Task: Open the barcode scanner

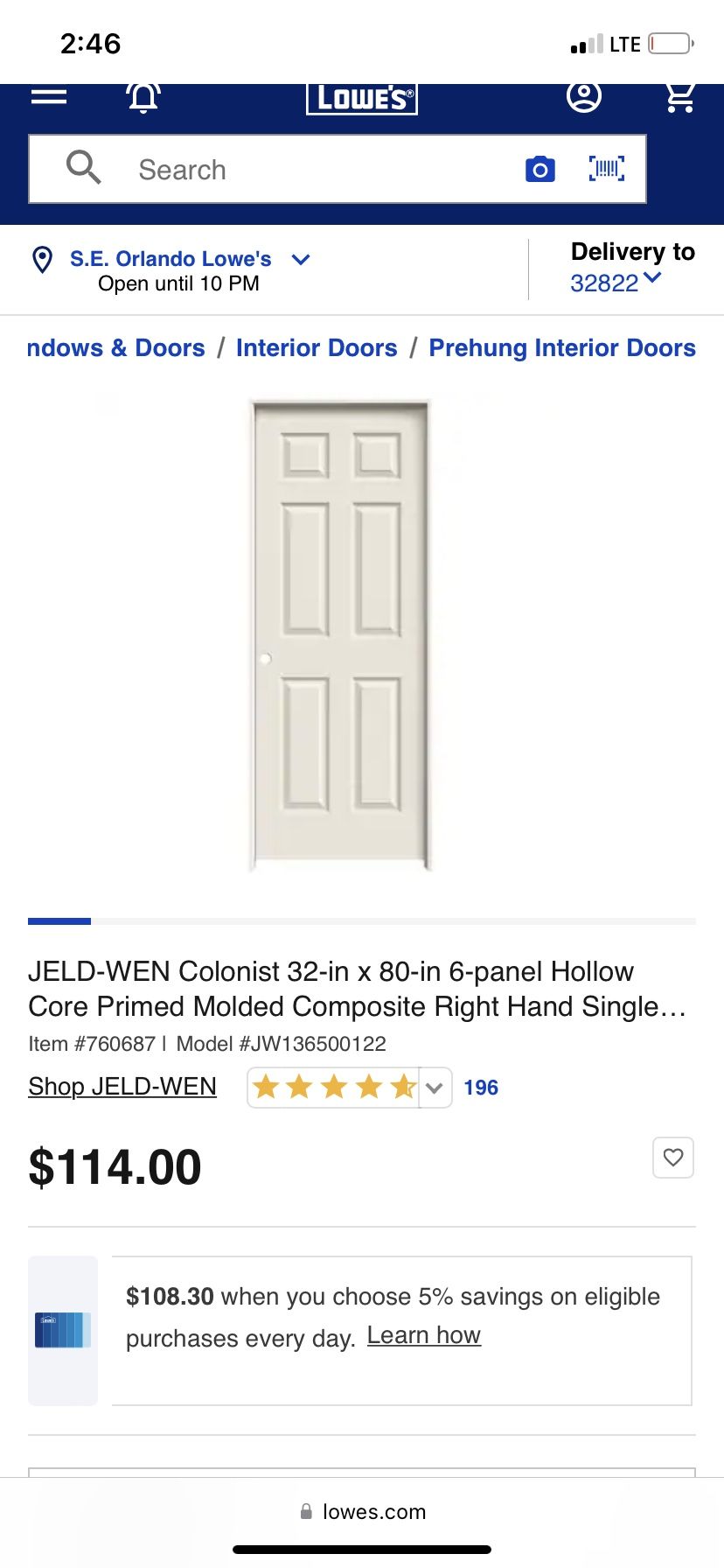Action: tap(606, 168)
